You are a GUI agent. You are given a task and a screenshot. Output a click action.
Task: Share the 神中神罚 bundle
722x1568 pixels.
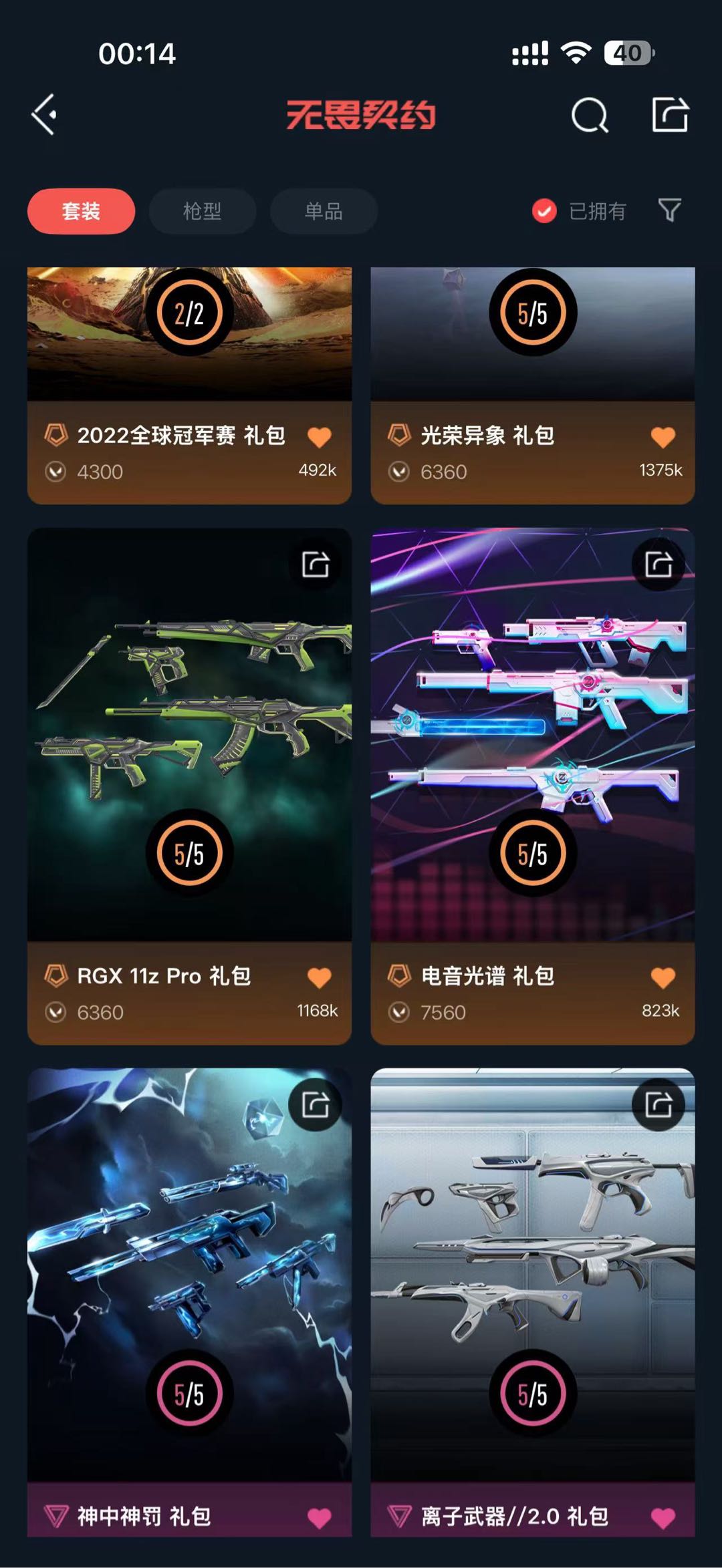pyautogui.click(x=316, y=1104)
